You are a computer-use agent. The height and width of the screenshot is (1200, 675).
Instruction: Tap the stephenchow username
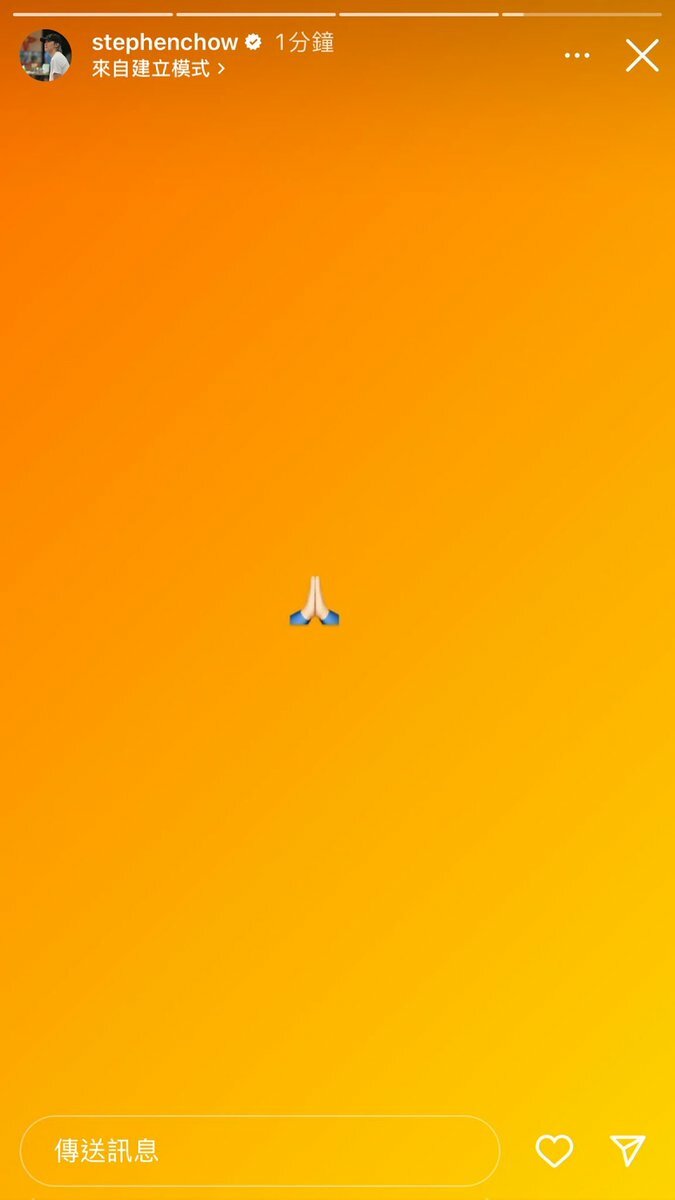[165, 42]
